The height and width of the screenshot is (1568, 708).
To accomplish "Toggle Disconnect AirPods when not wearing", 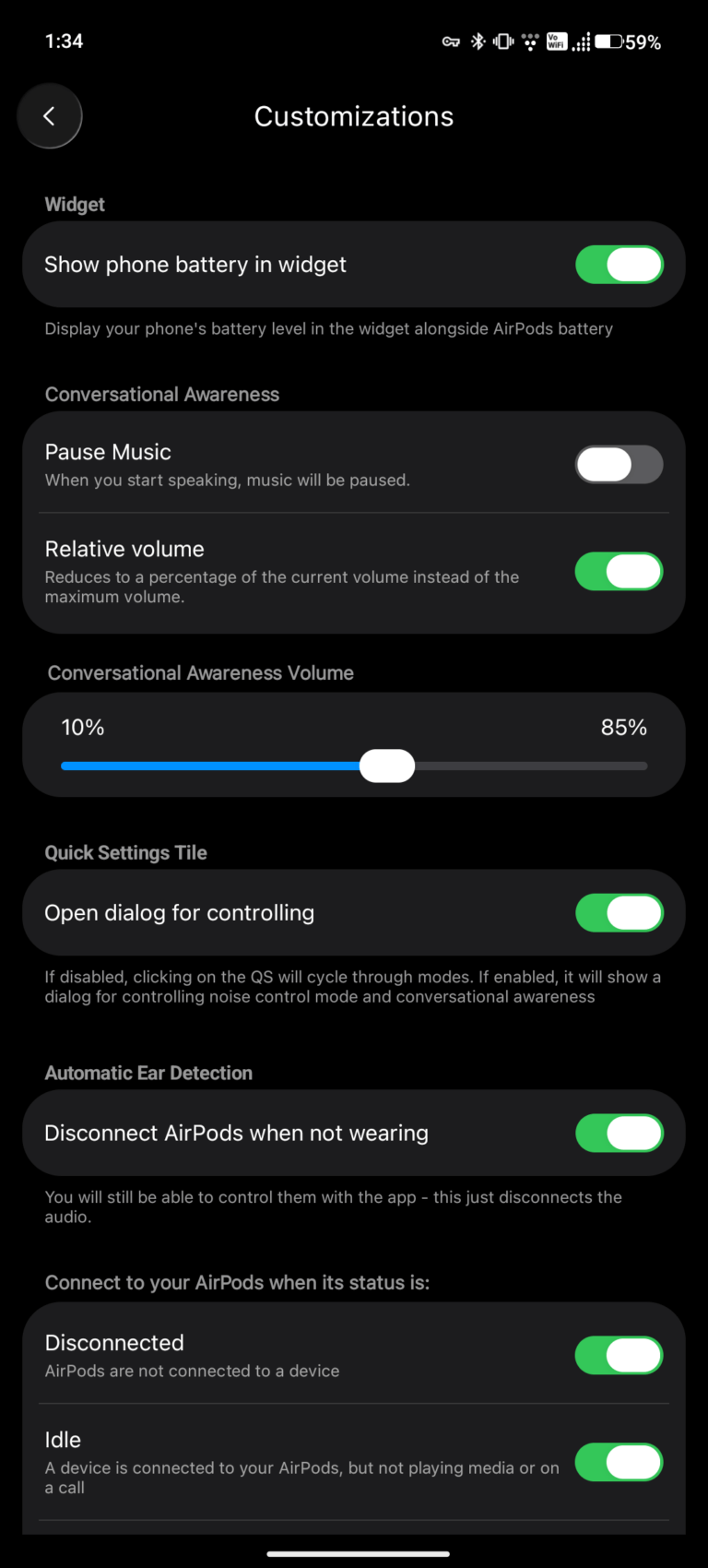I will pos(619,1134).
